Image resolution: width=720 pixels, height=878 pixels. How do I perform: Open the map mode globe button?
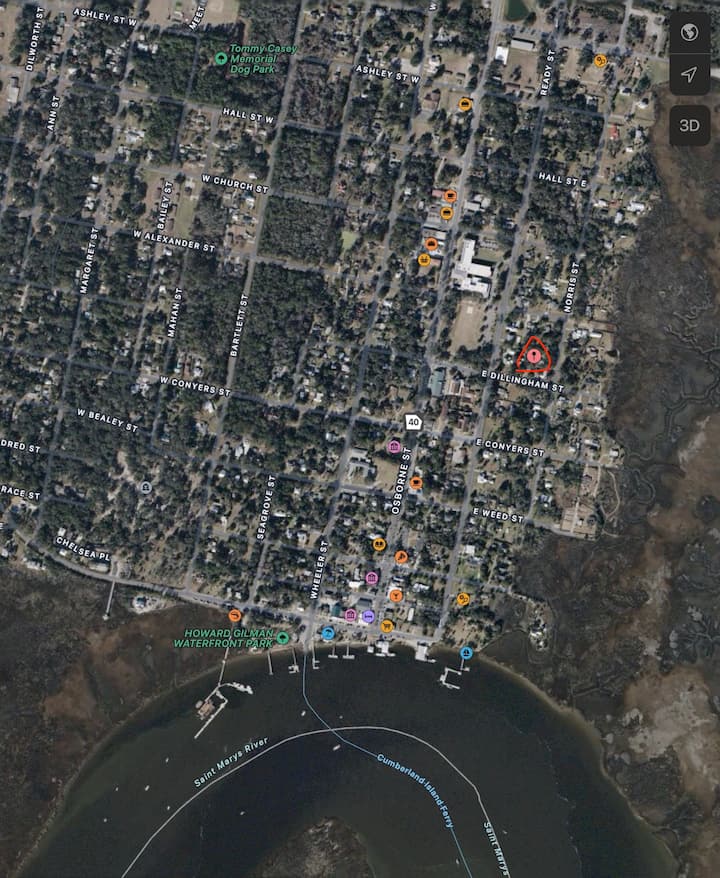coord(689,32)
